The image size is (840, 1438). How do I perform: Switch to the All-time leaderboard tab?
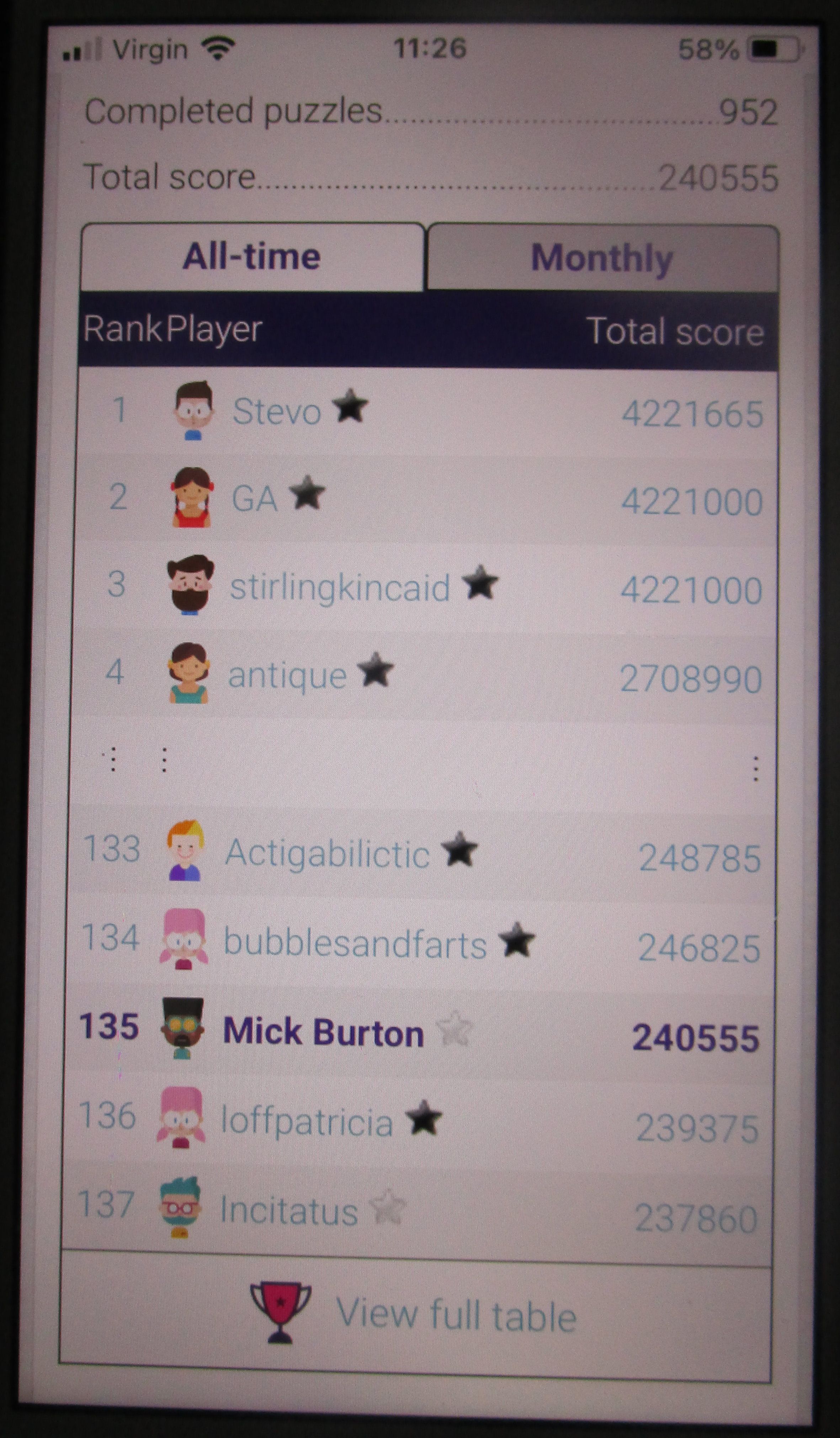point(252,256)
